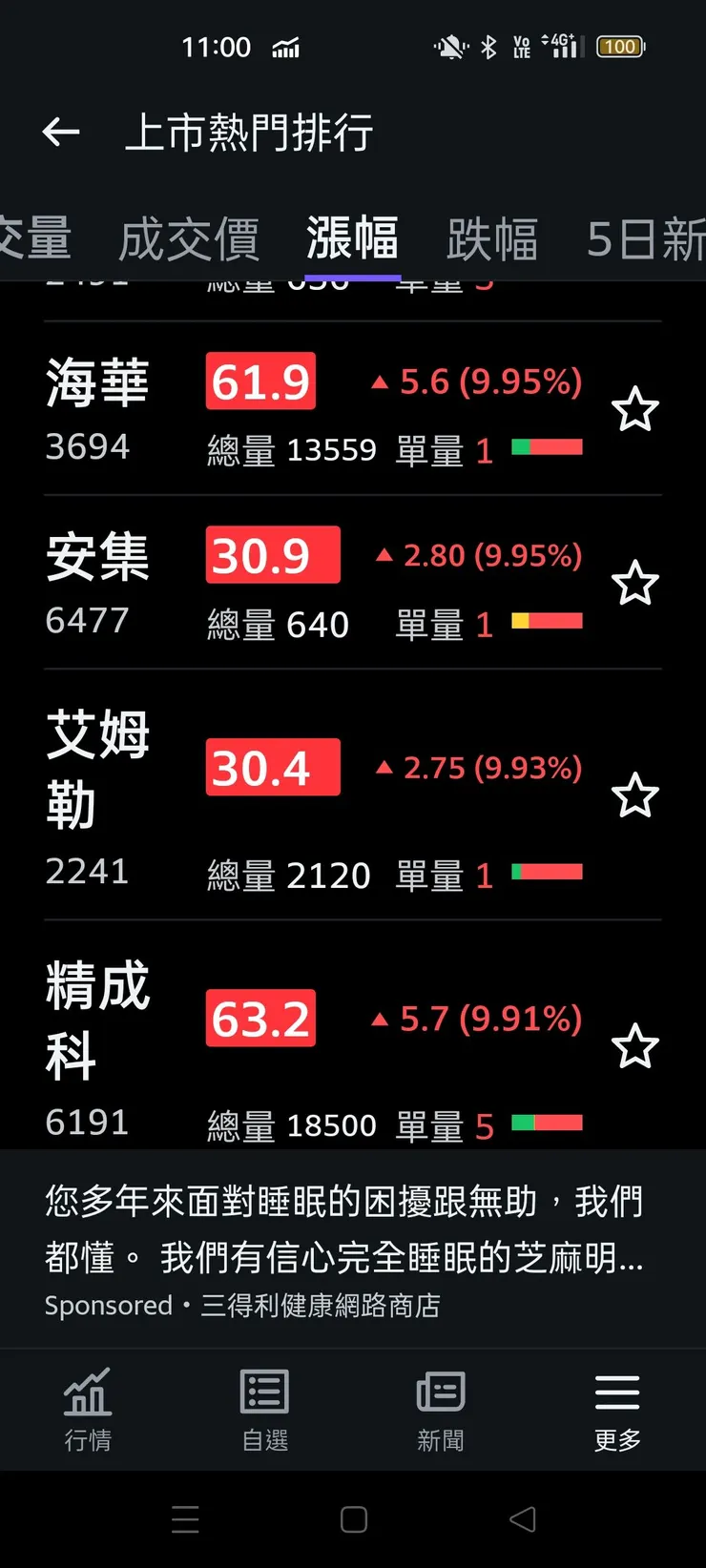The height and width of the screenshot is (1568, 706).
Task: Add 海華 to watchlist with star
Action: [x=635, y=410]
